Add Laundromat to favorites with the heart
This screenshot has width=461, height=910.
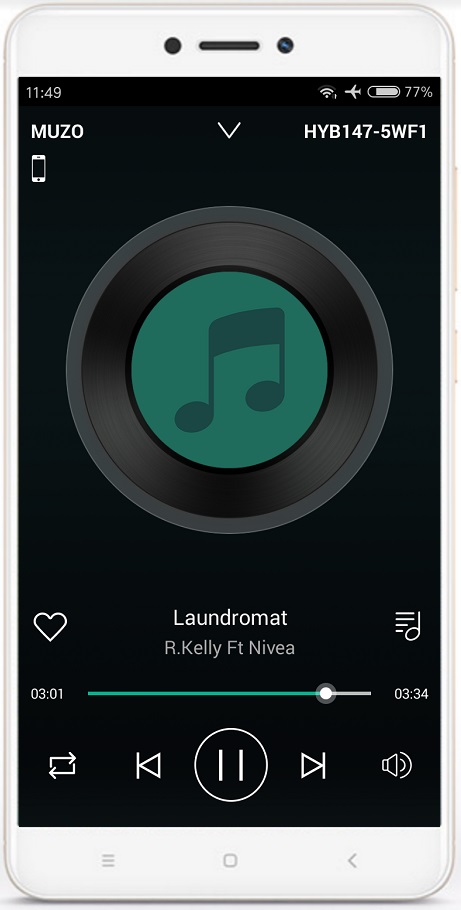(51, 626)
